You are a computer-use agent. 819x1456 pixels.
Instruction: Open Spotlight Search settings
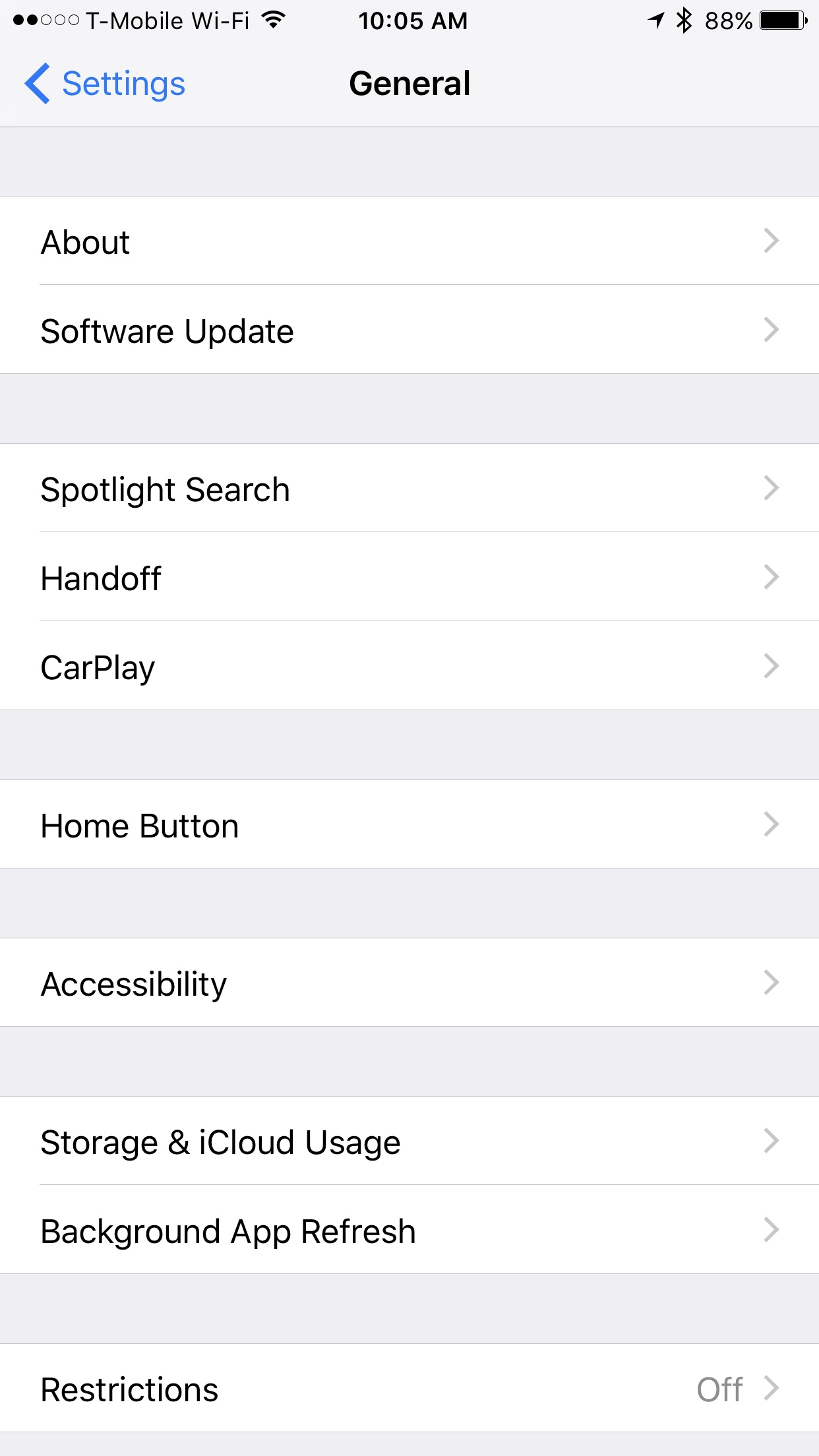tap(409, 488)
